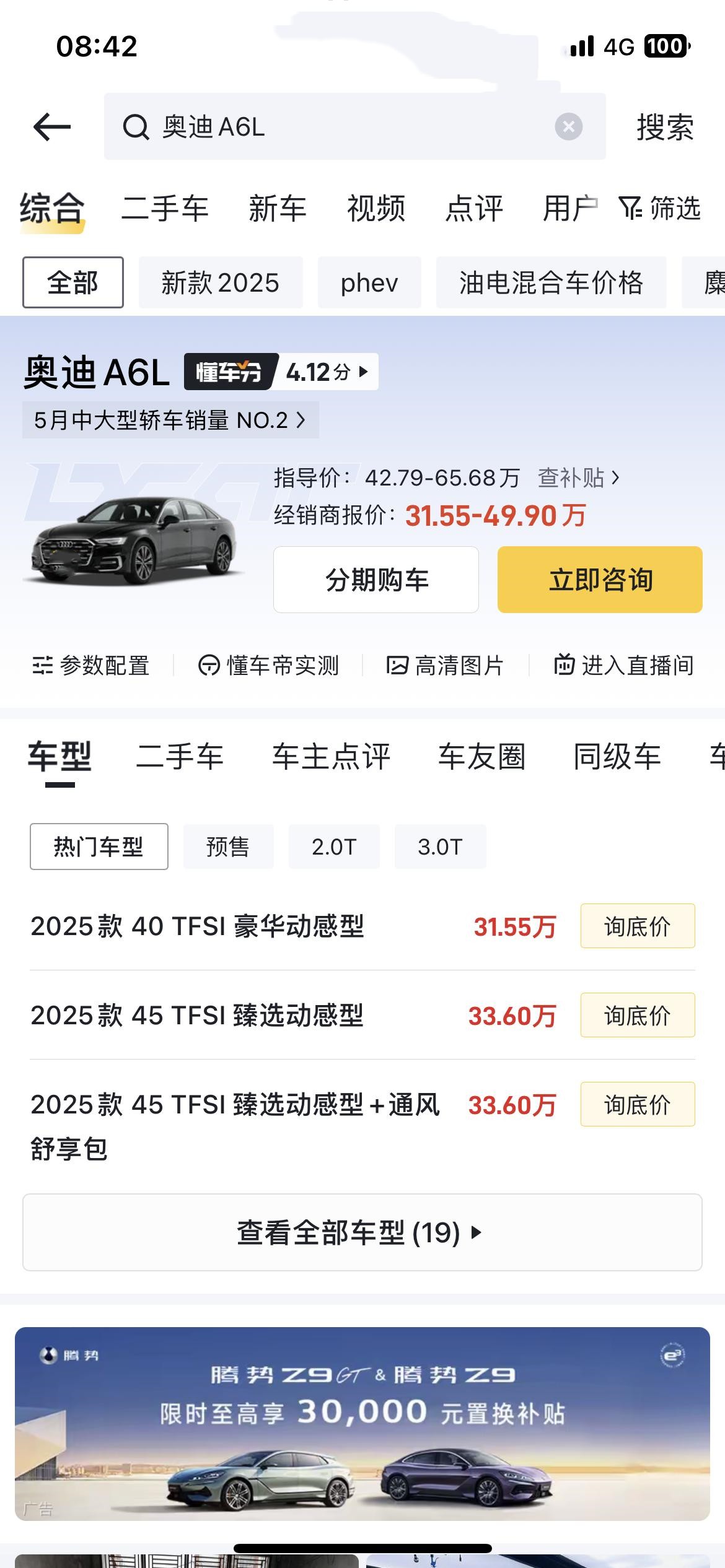Select the 新款2025 chip
Screen dimensions: 725x1568
point(221,282)
